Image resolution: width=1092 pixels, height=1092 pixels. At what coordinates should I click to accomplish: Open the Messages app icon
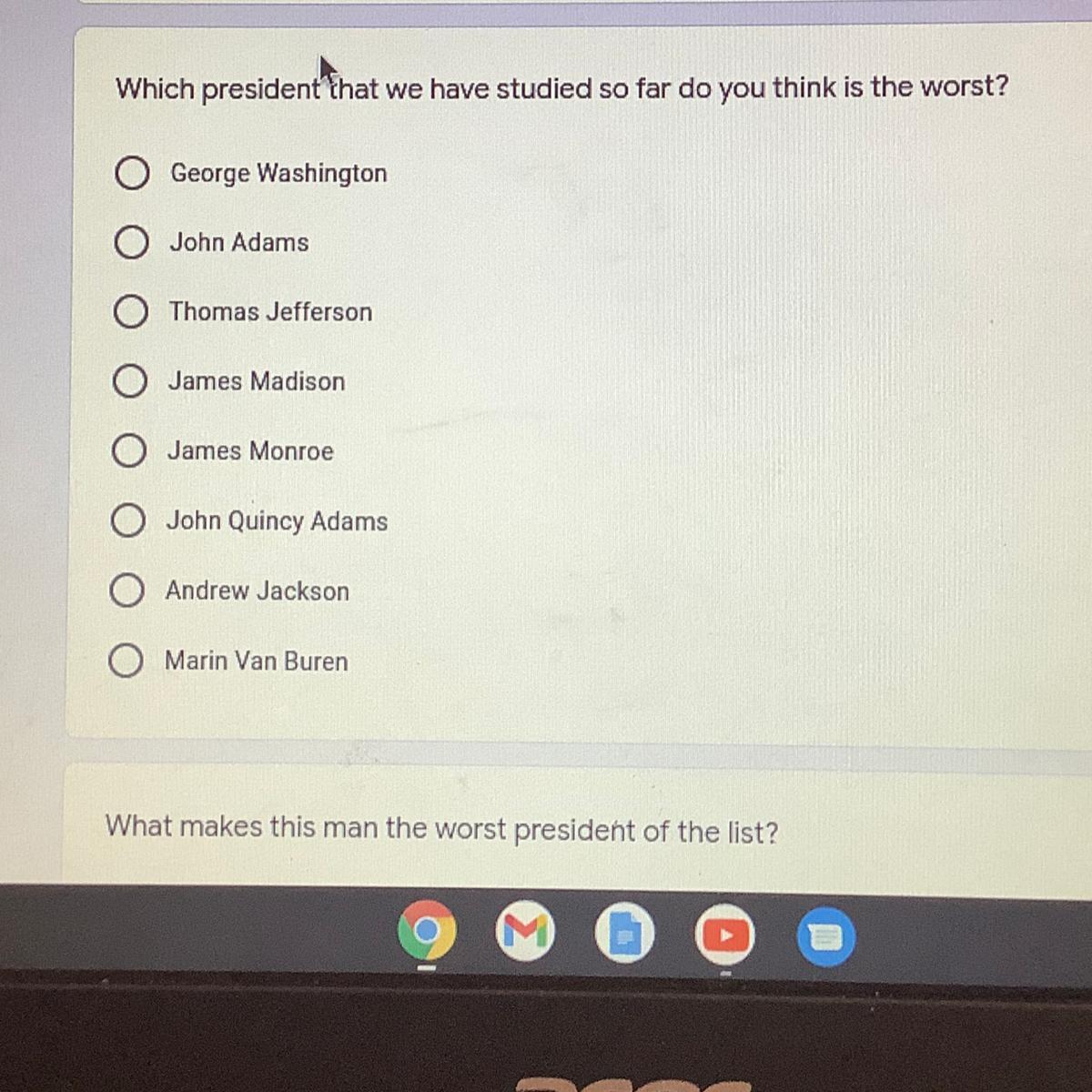825,936
